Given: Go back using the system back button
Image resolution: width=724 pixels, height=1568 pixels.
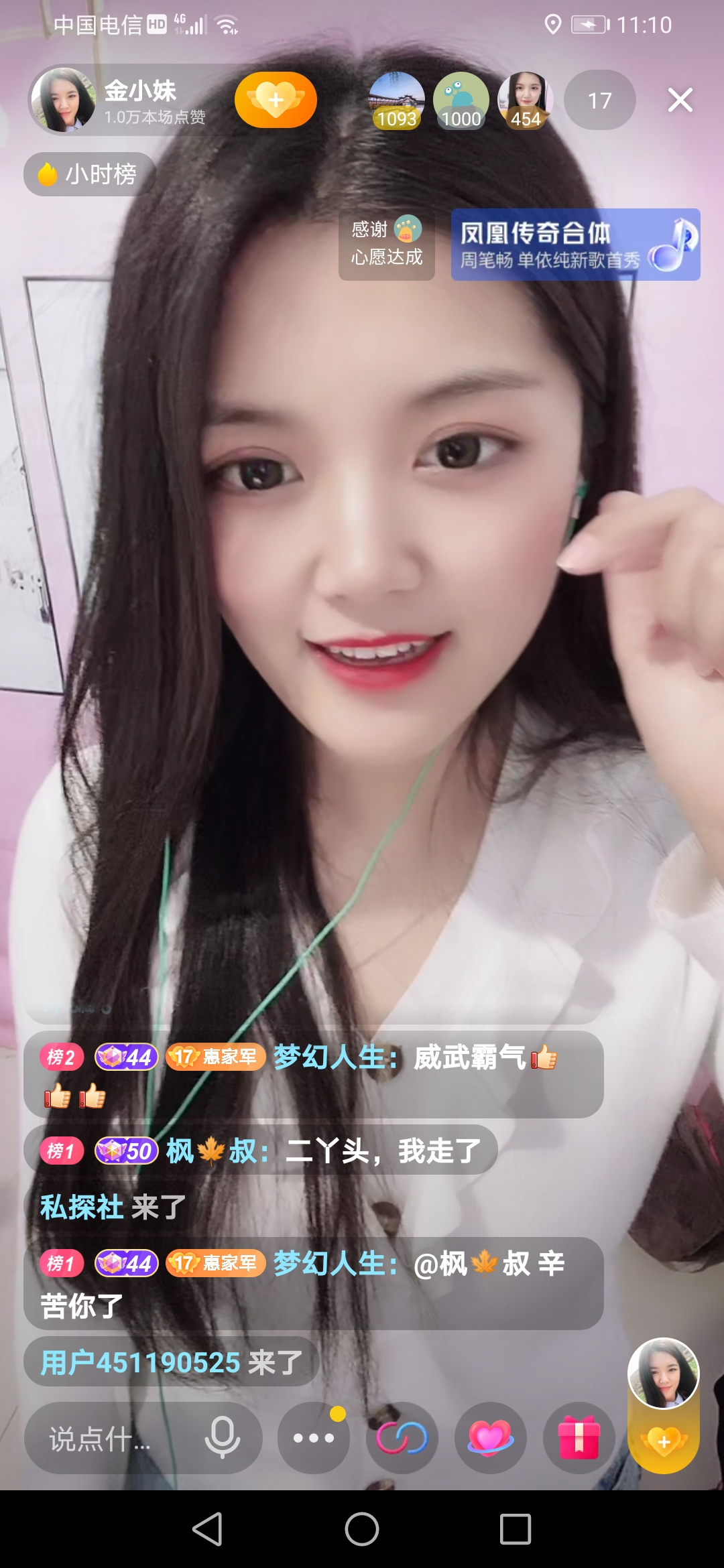Looking at the screenshot, I should coord(207,1529).
